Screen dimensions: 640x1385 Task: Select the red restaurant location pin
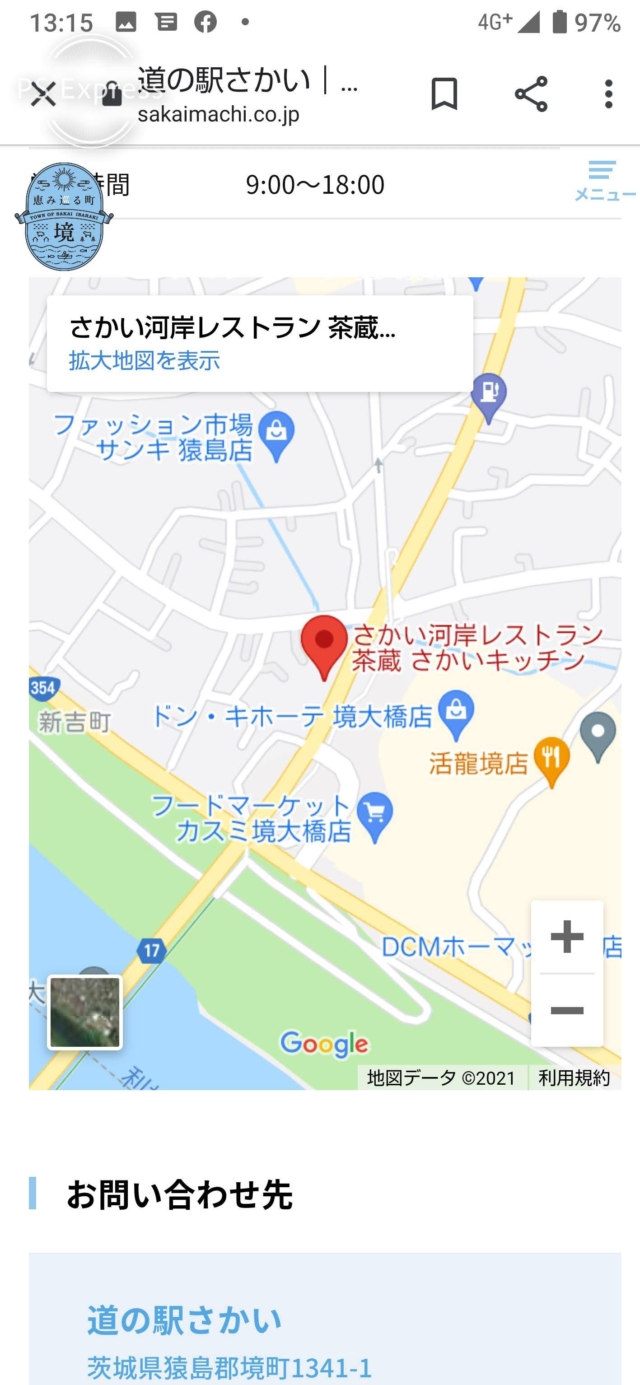tap(324, 645)
